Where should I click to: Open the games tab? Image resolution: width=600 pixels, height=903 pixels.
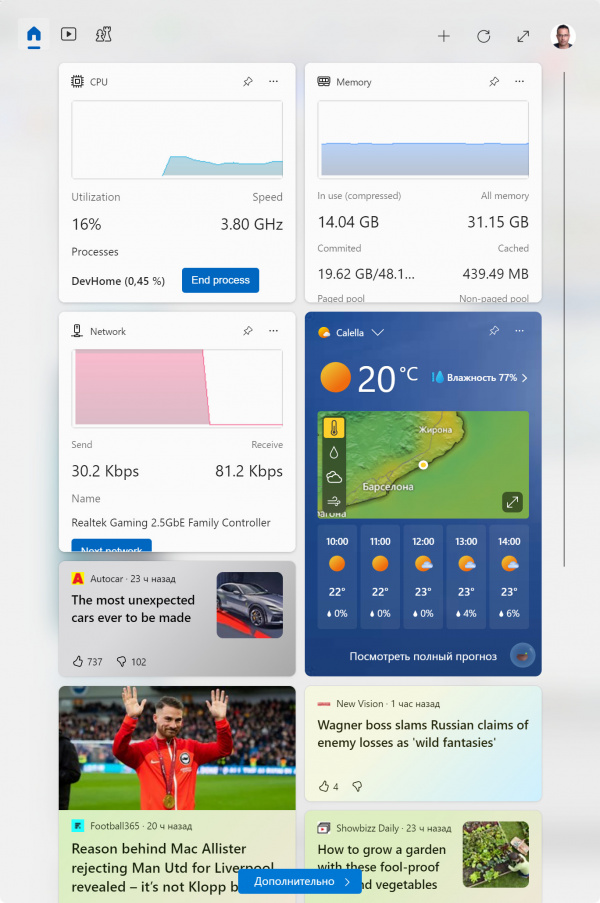click(x=103, y=34)
